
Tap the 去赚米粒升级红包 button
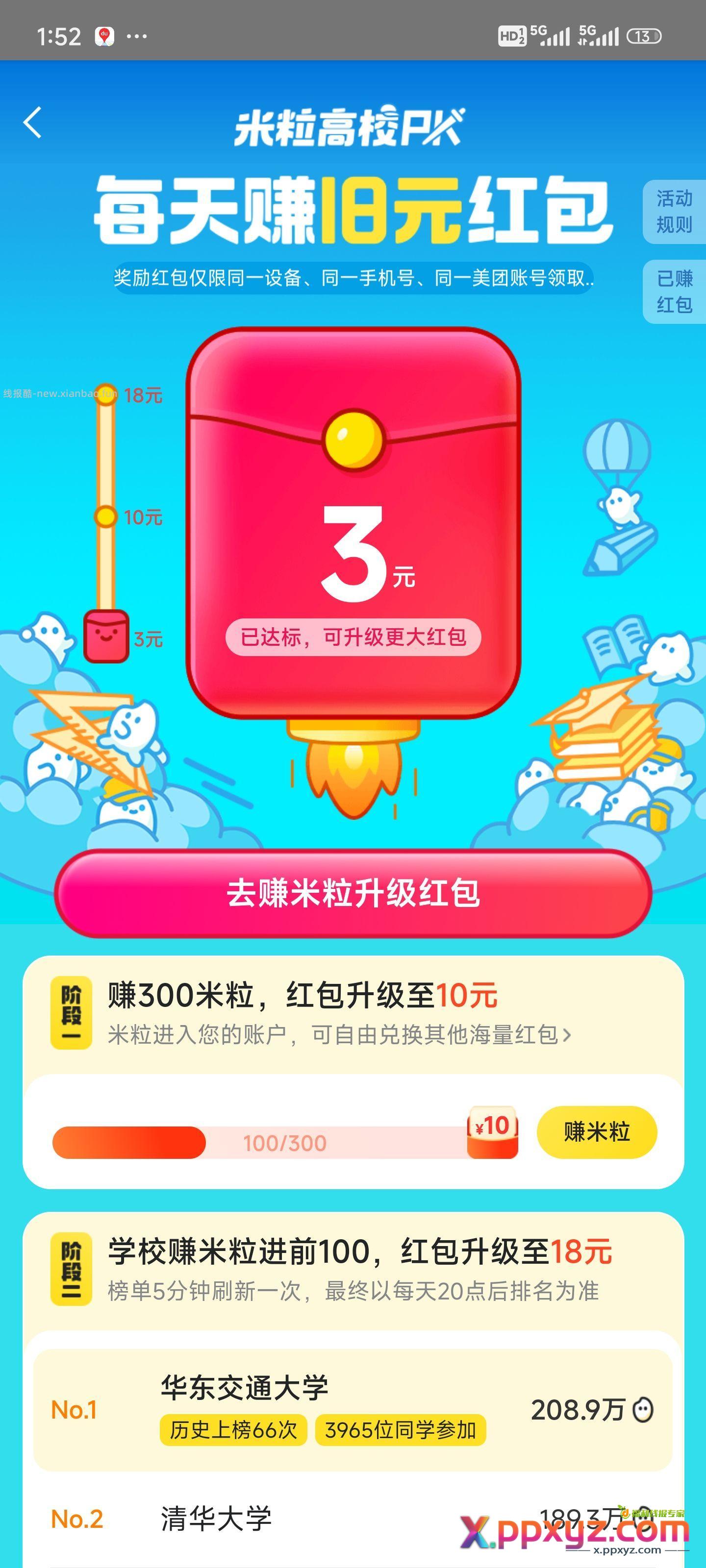(x=353, y=893)
